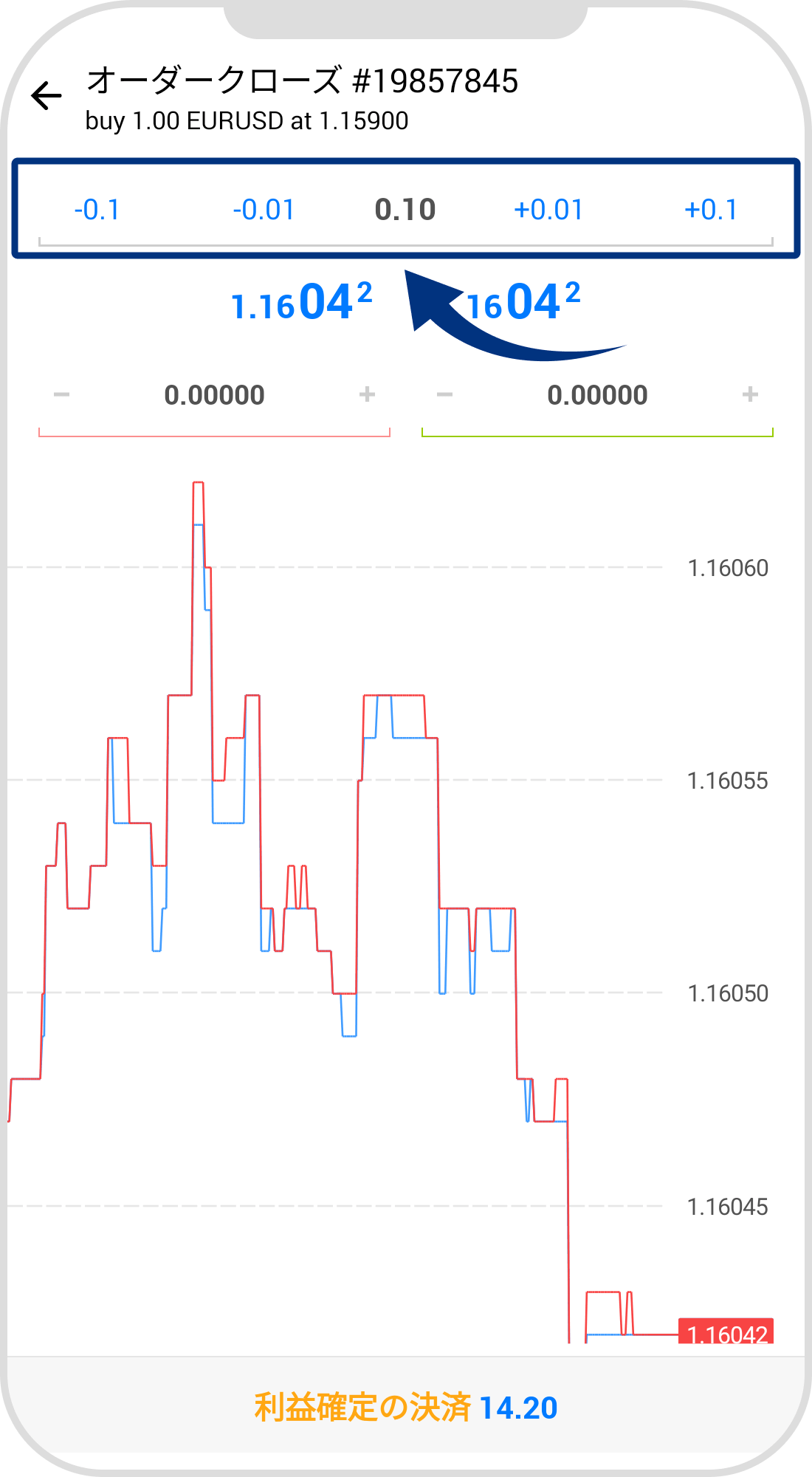Go back from the order close screen
Screen dimensions: 812x1477
pos(47,96)
